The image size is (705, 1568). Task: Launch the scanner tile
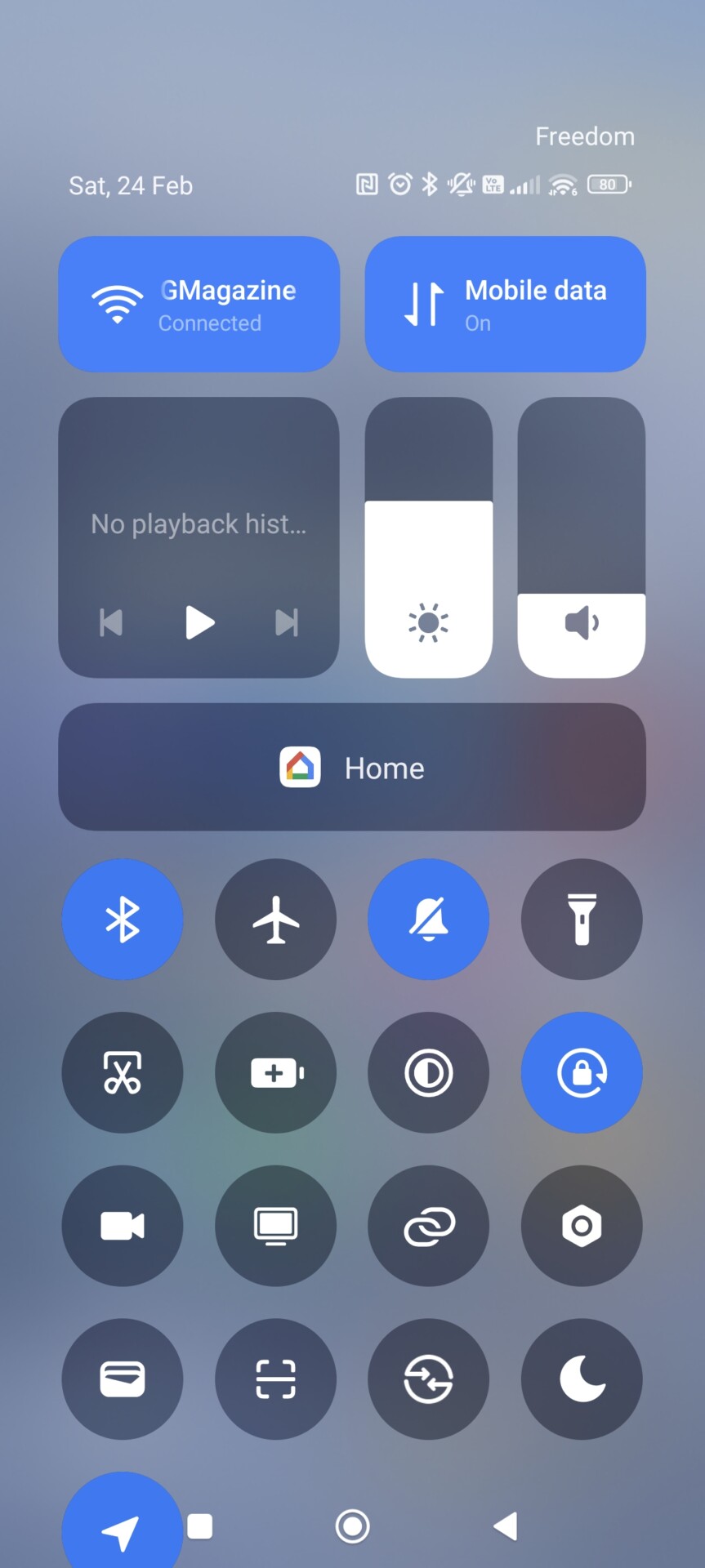tap(275, 1379)
